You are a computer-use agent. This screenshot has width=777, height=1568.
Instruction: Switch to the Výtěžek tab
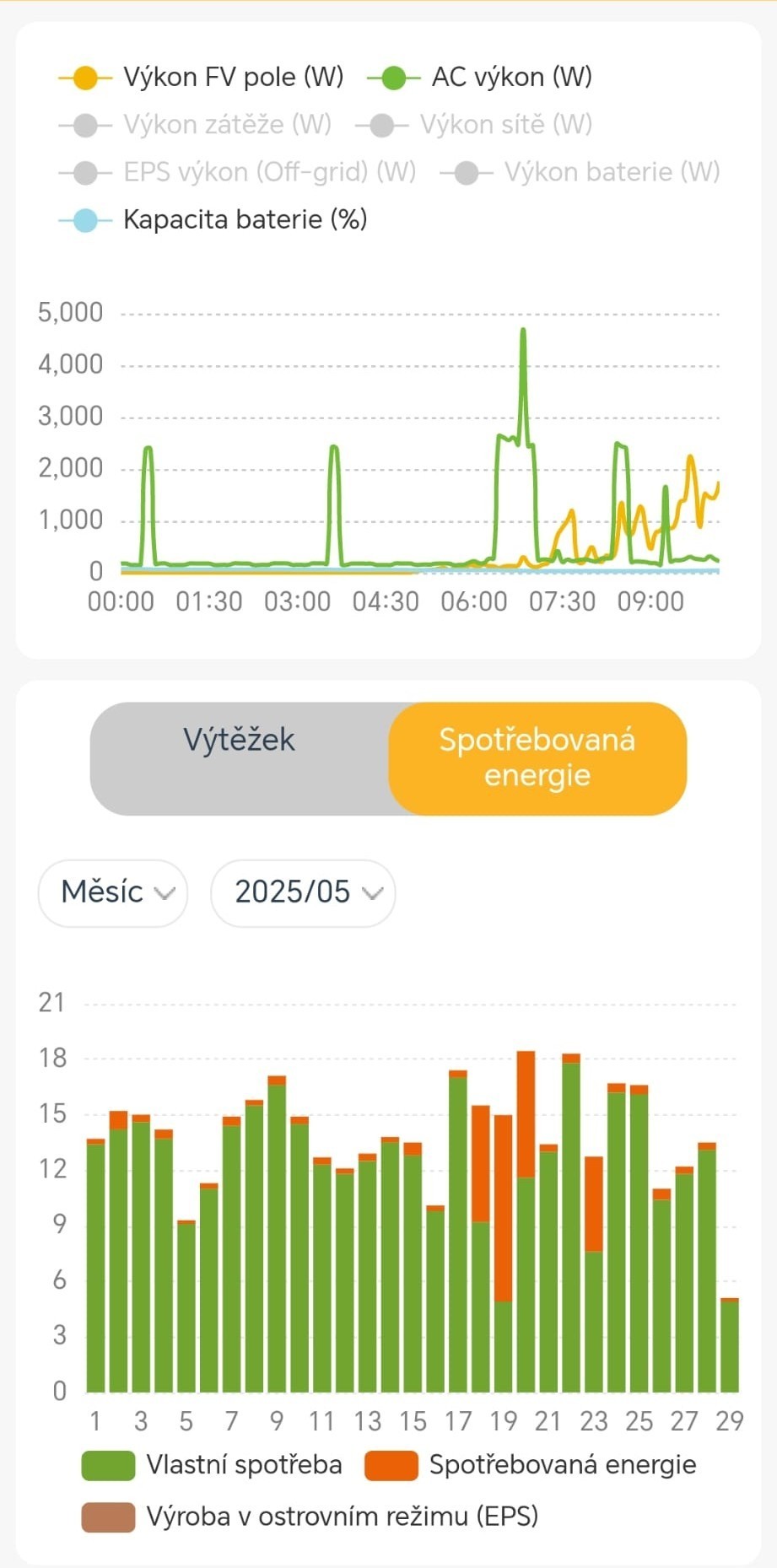pyautogui.click(x=240, y=741)
